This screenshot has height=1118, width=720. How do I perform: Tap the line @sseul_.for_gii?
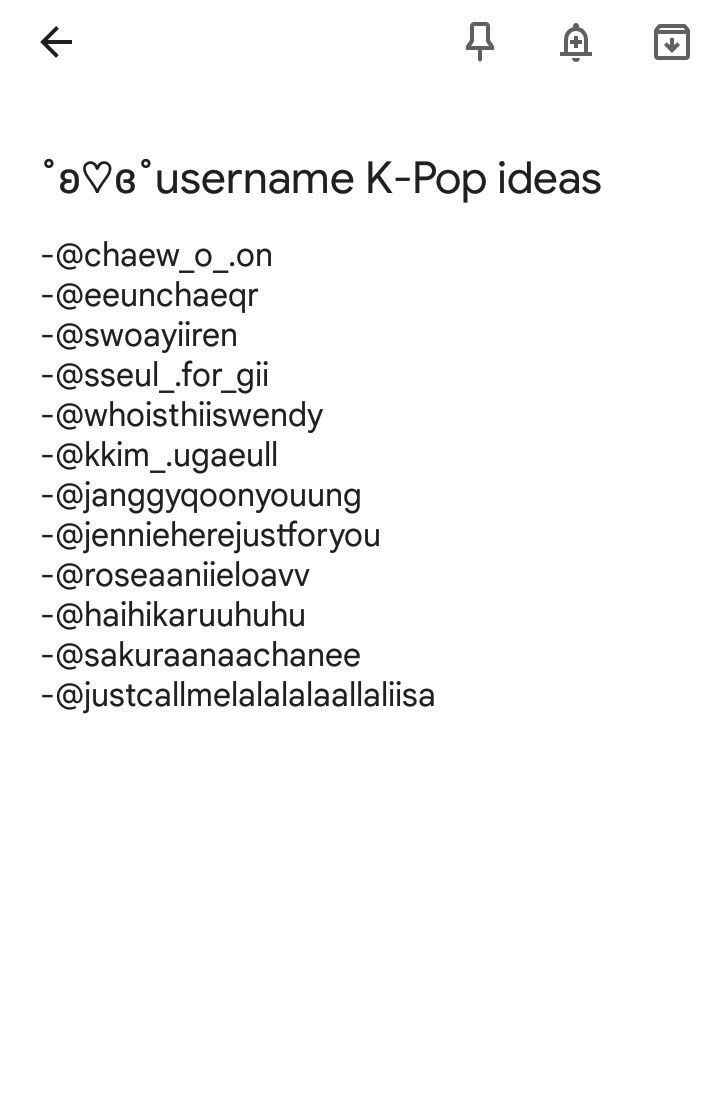tap(155, 375)
